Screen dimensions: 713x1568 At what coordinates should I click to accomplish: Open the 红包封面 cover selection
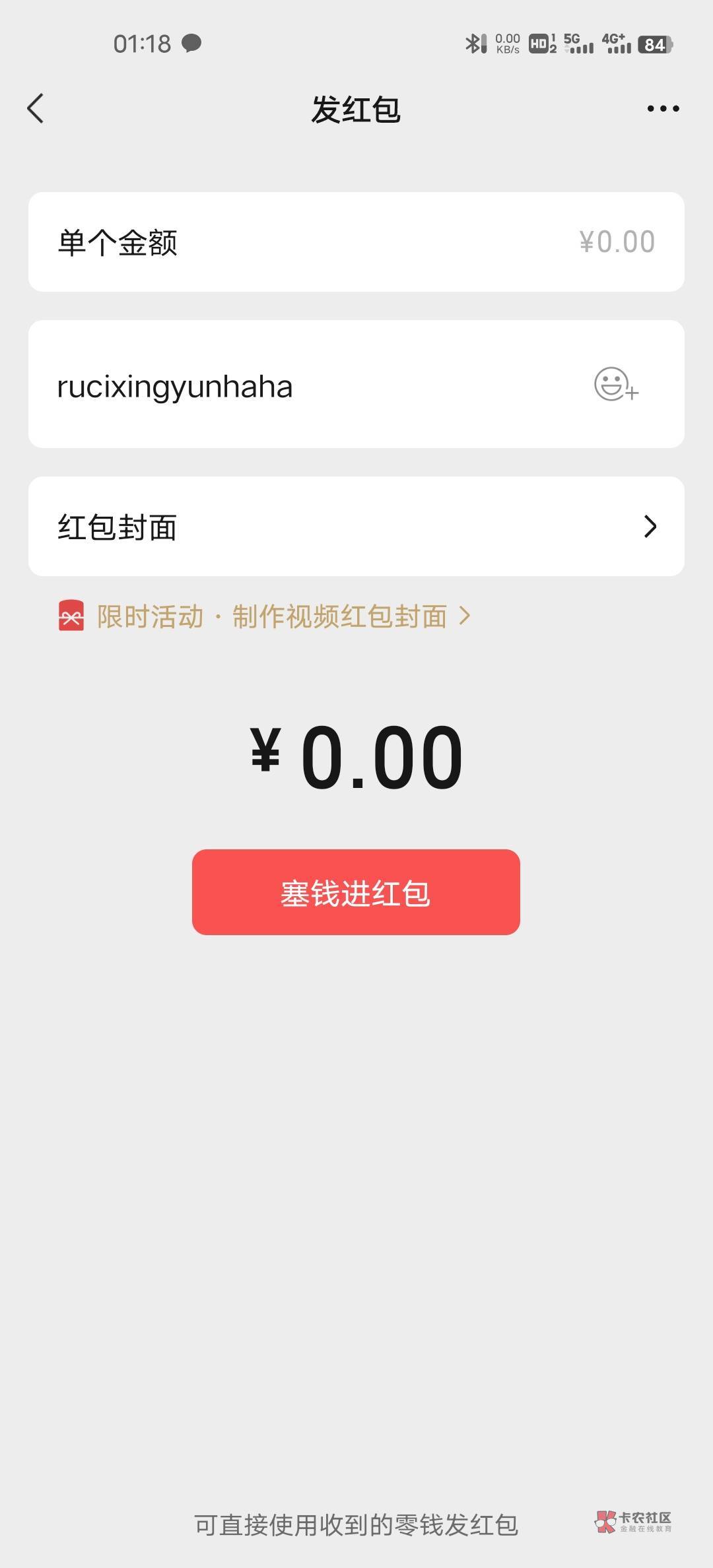pyautogui.click(x=356, y=526)
